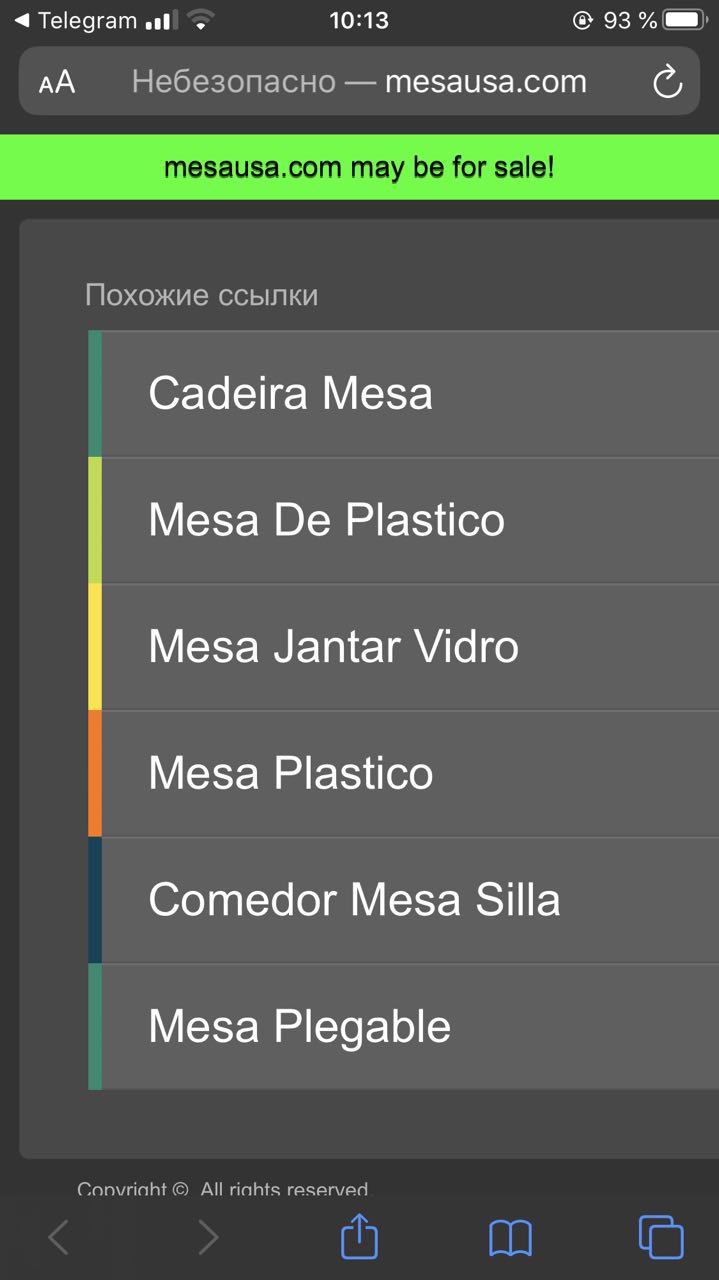This screenshot has width=719, height=1280.
Task: Open Safari bookmarks
Action: tap(510, 1238)
